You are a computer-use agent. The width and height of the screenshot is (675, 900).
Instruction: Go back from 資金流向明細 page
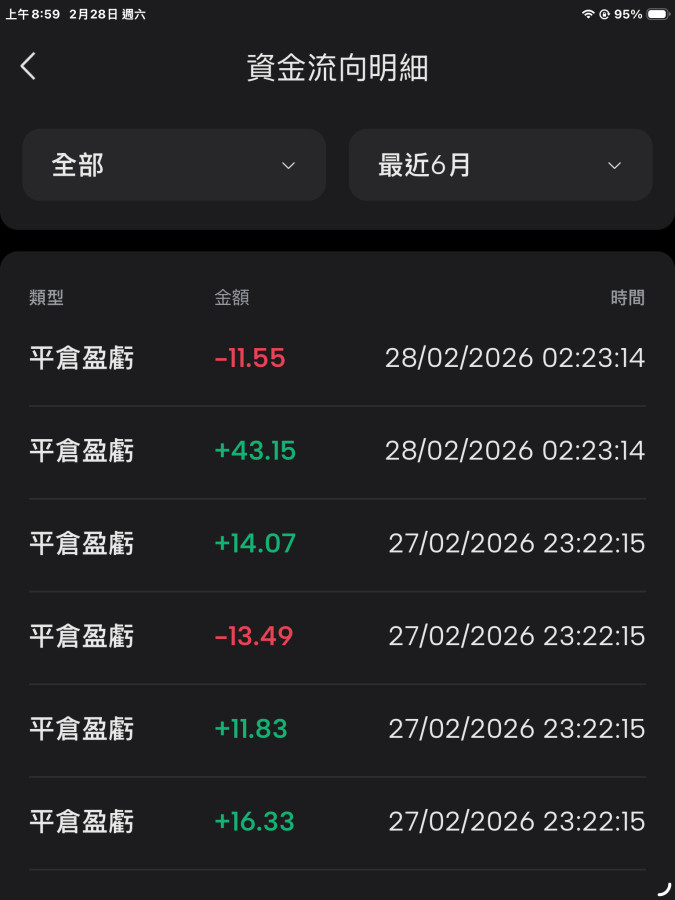[x=28, y=67]
